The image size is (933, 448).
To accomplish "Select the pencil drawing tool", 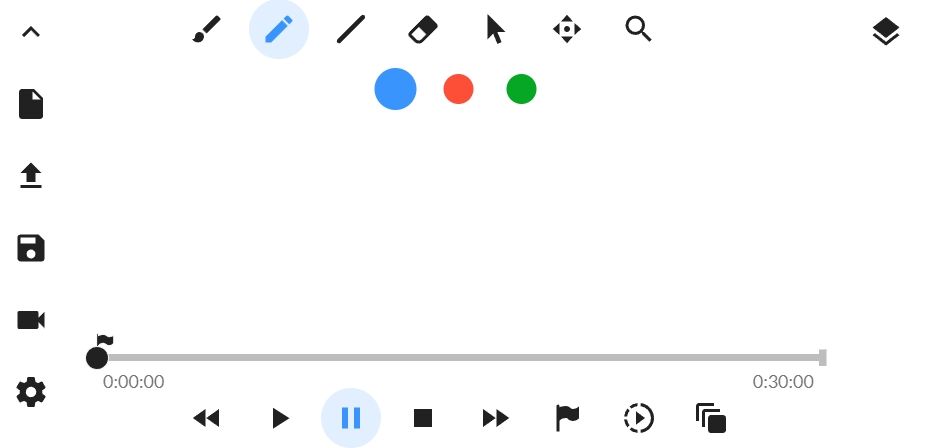I will pos(279,30).
